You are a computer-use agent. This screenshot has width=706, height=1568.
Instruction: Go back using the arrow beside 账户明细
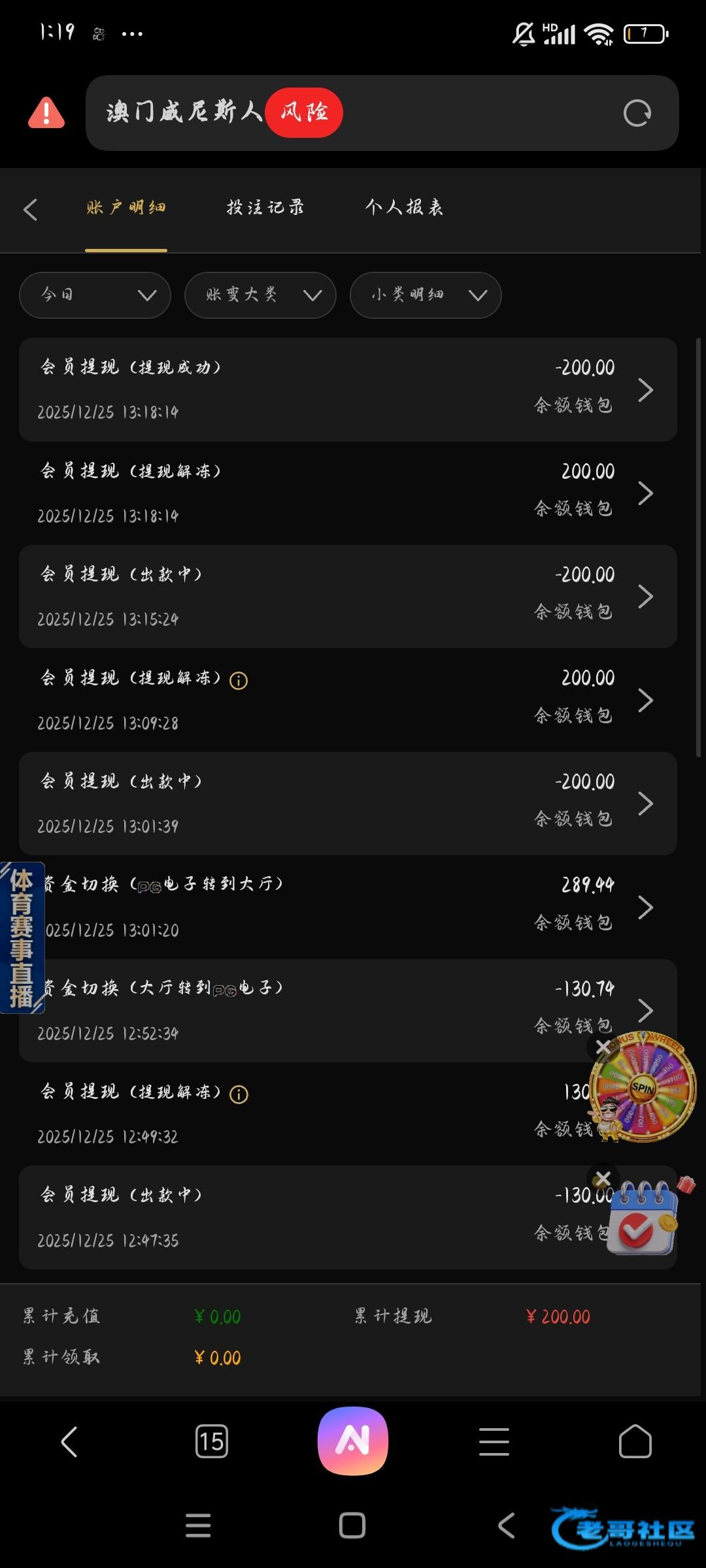click(x=30, y=210)
